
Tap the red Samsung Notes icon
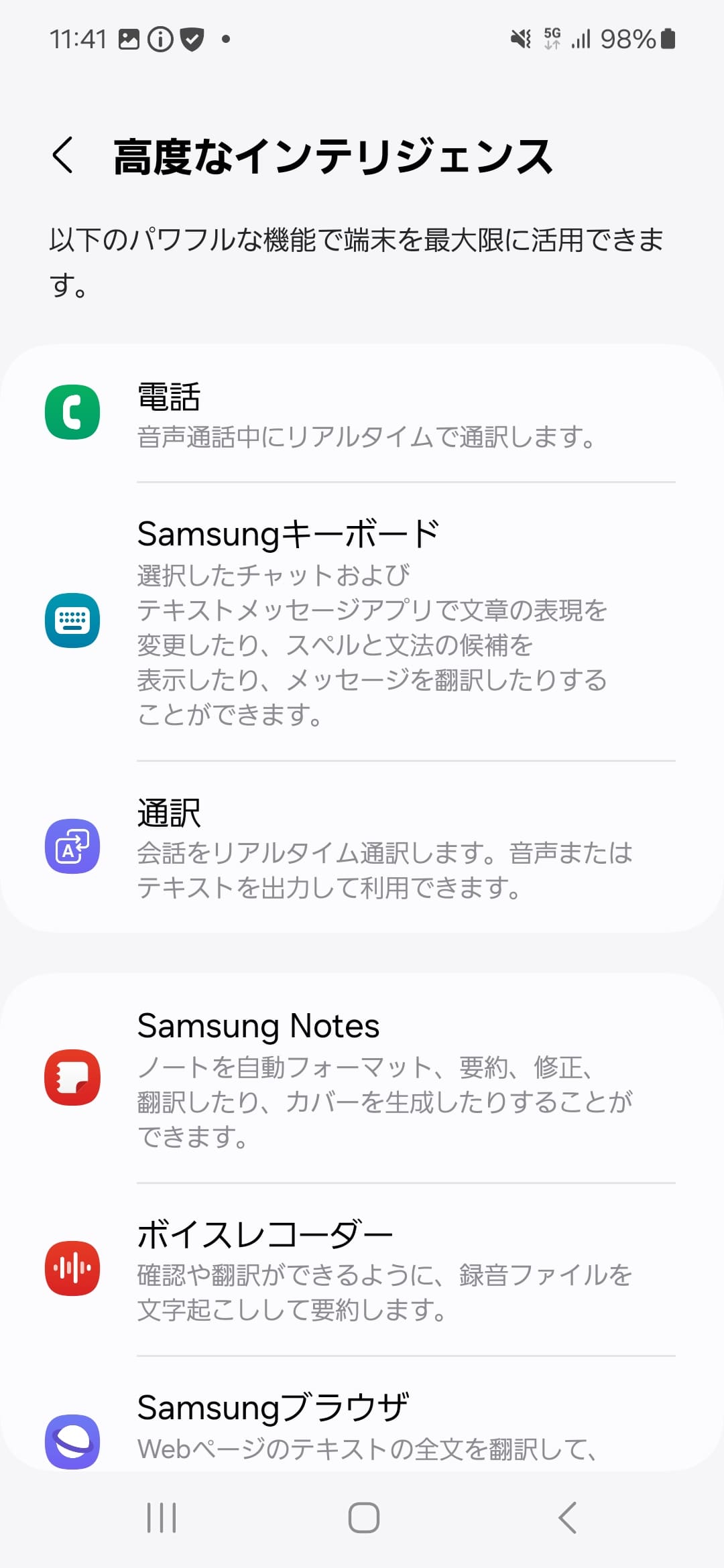click(x=72, y=1077)
